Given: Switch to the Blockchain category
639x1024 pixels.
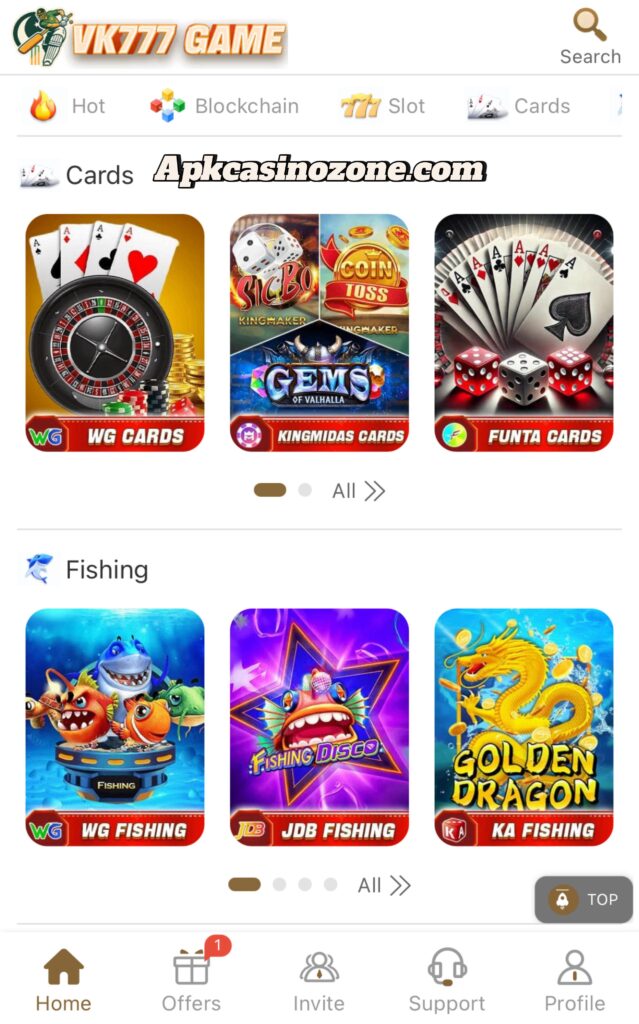Looking at the screenshot, I should [x=224, y=106].
